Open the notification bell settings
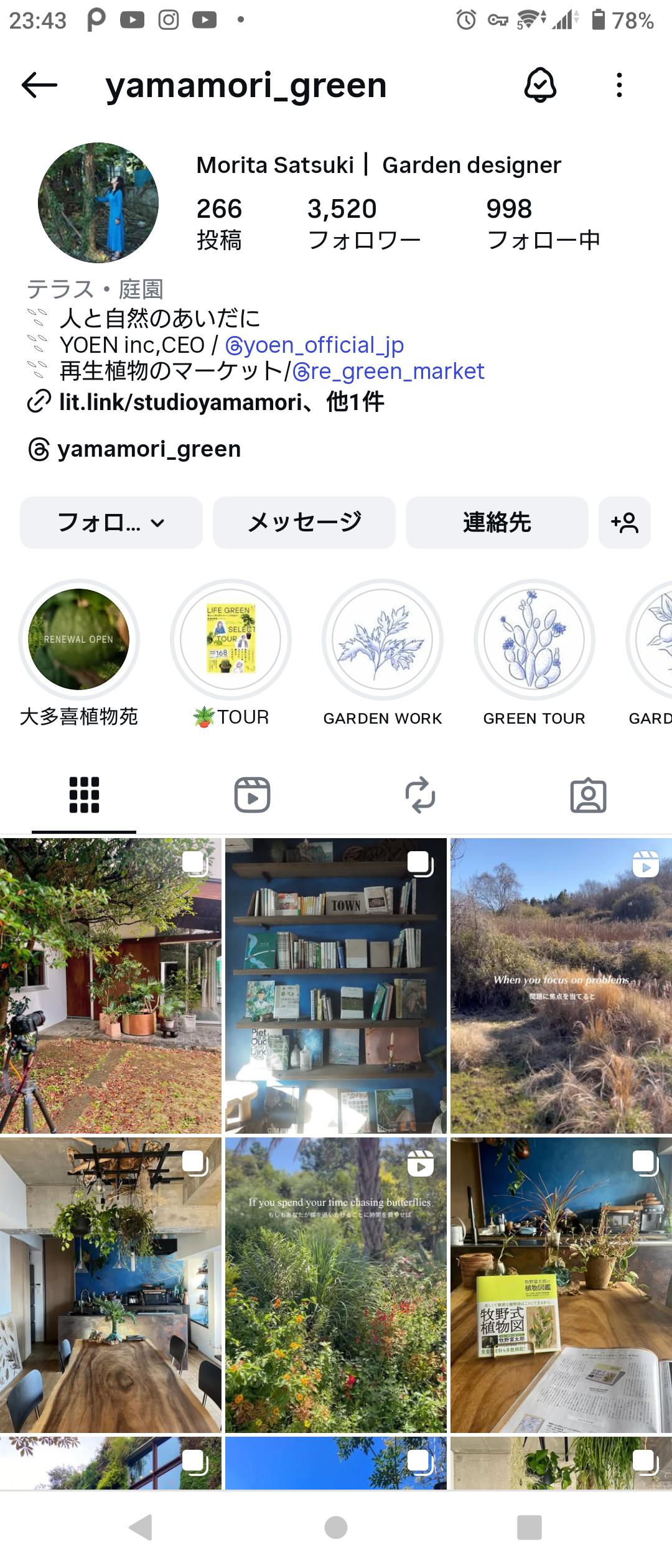 click(540, 85)
